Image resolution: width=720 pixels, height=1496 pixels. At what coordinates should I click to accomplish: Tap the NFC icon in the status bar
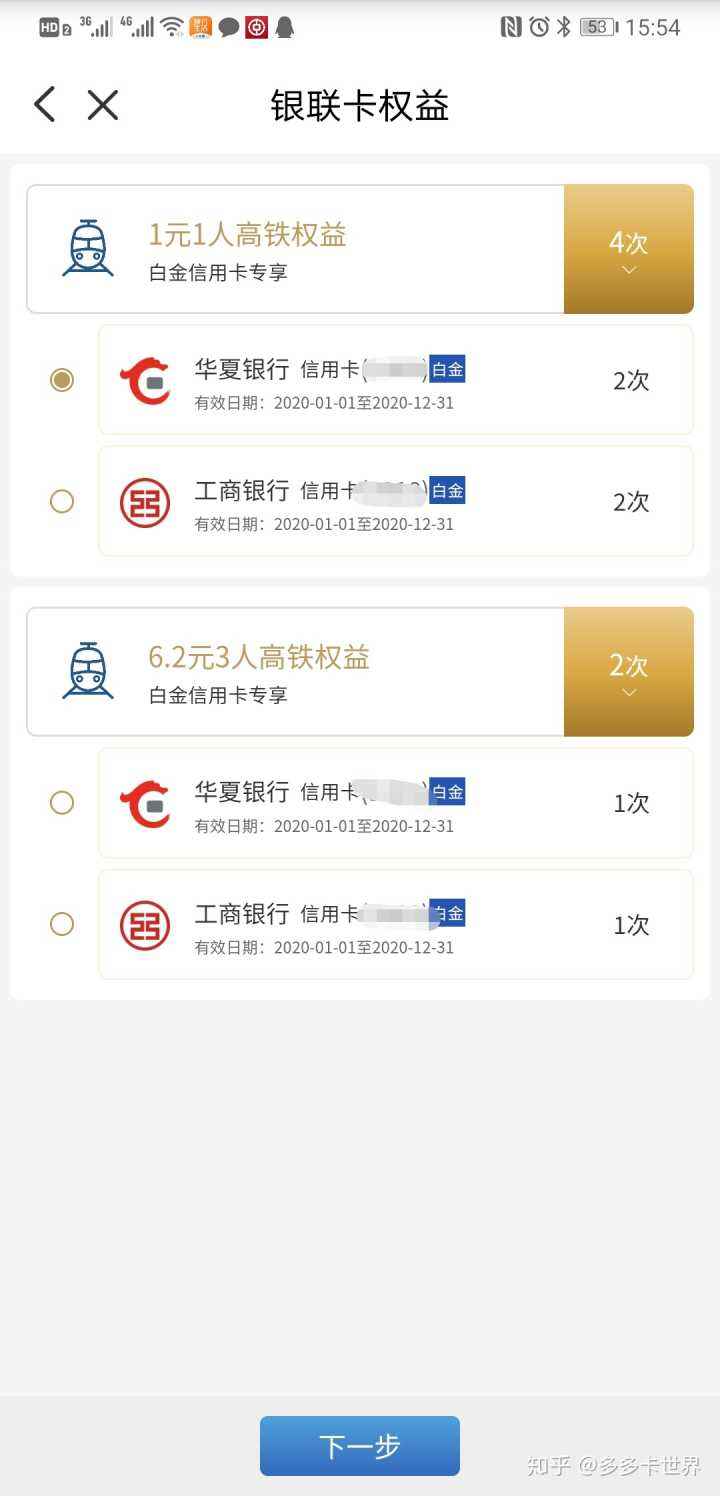[514, 28]
